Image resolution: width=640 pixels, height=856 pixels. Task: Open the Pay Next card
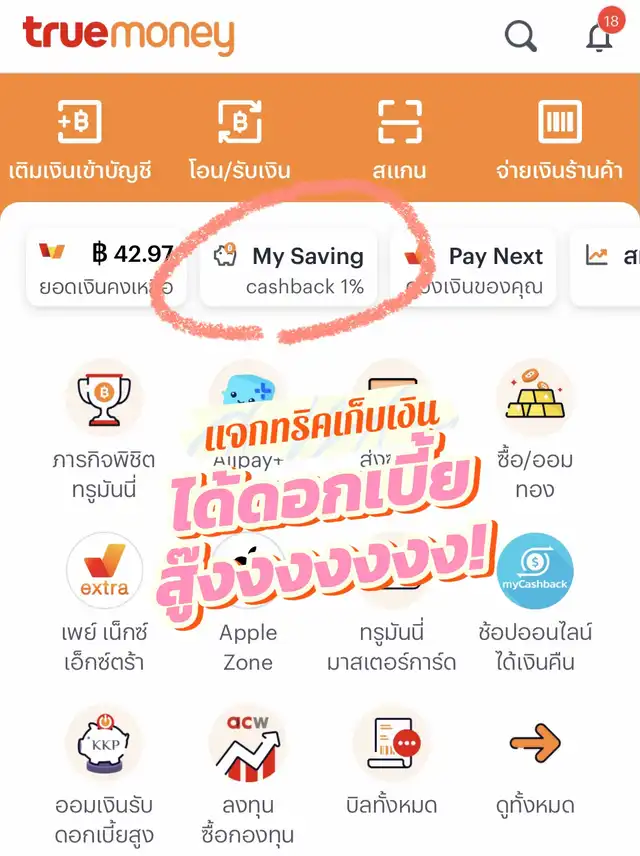[x=473, y=269]
